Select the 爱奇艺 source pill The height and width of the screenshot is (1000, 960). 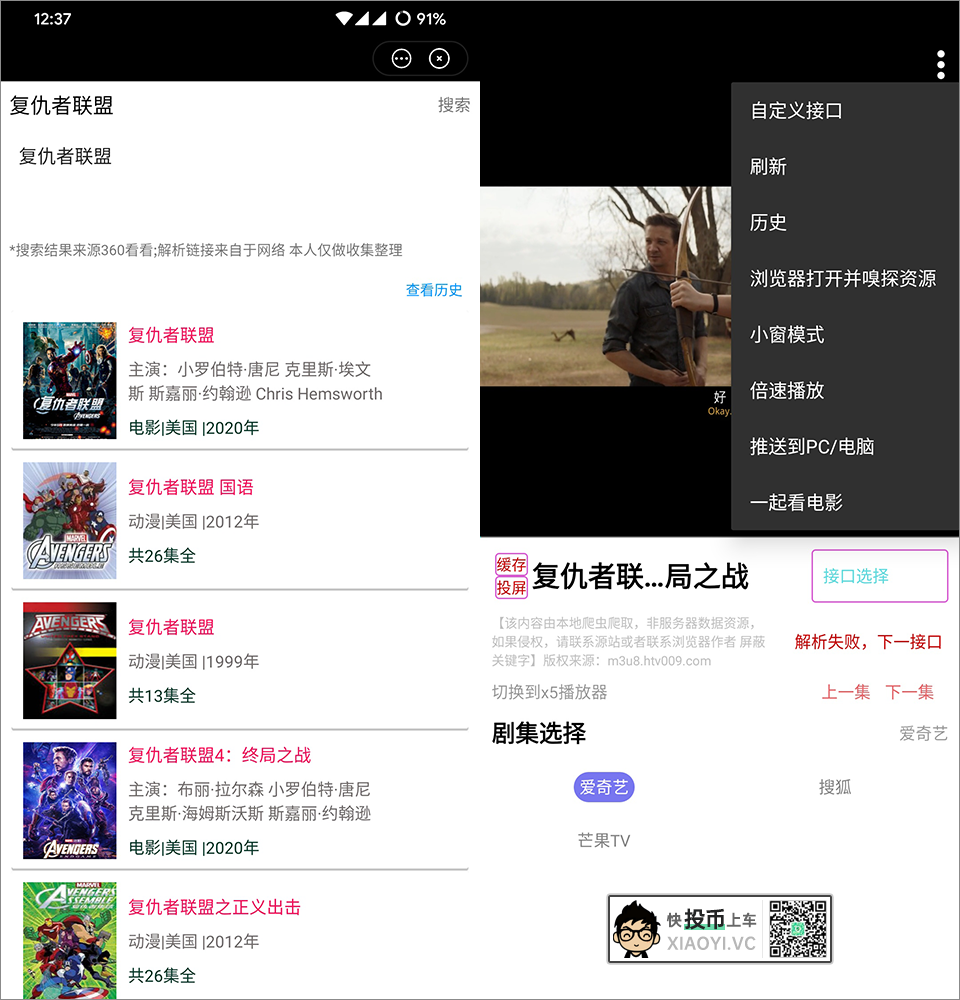603,787
